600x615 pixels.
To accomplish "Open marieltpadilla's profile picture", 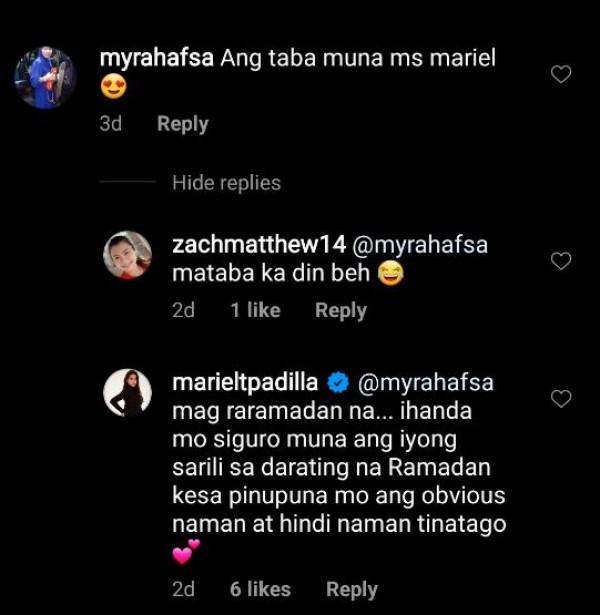I will tap(128, 392).
